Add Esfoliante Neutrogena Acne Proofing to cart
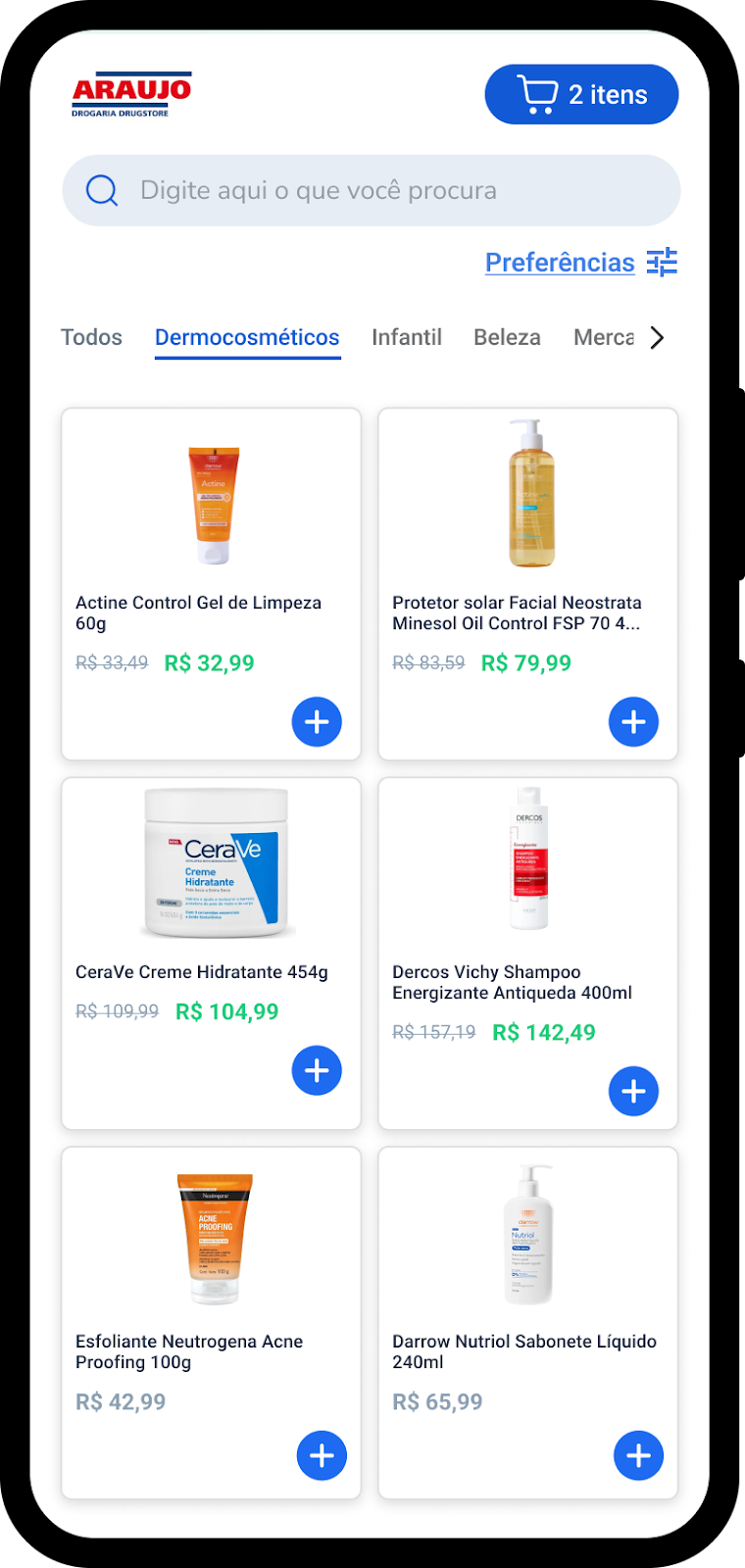Viewport: 745px width, 1568px height. [x=322, y=1456]
